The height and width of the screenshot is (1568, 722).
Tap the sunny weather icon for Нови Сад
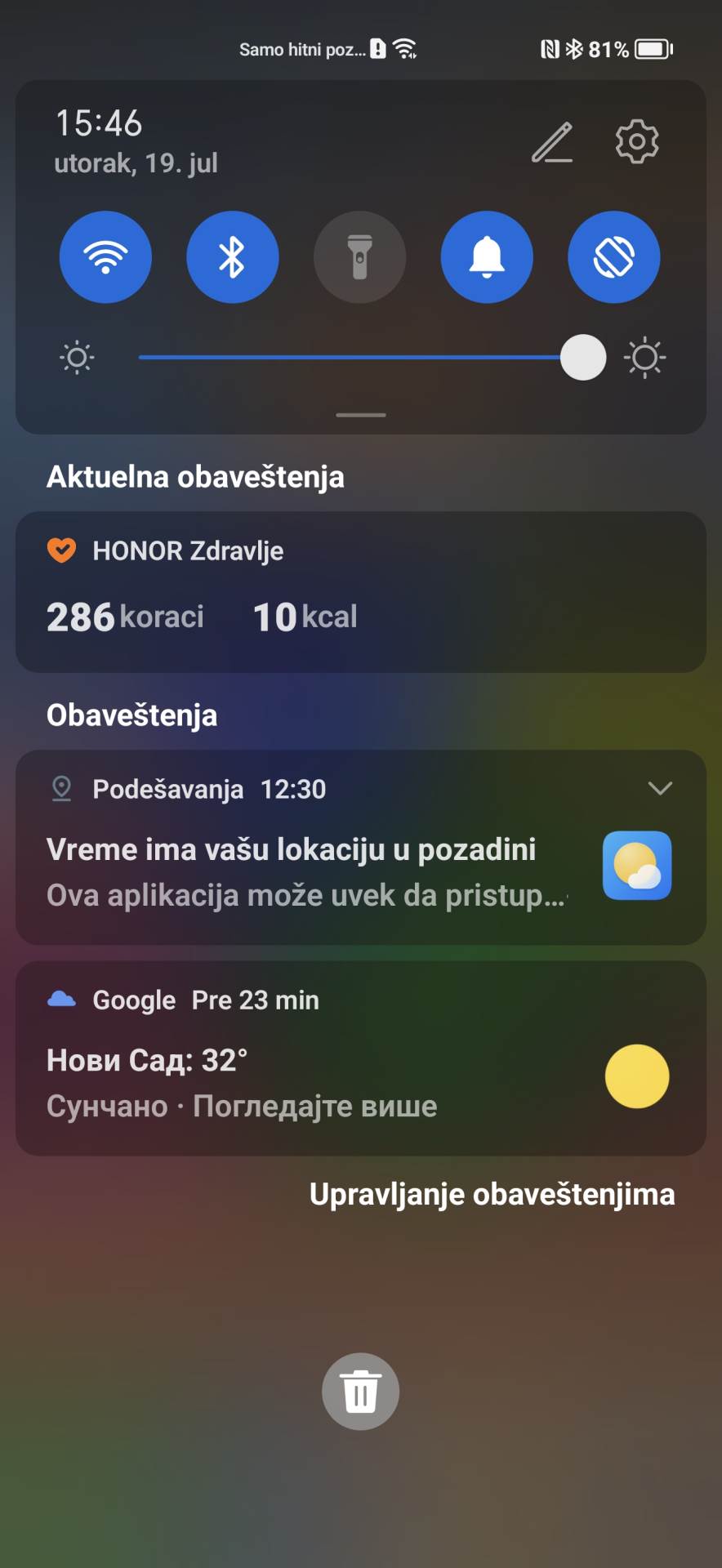pyautogui.click(x=637, y=1076)
